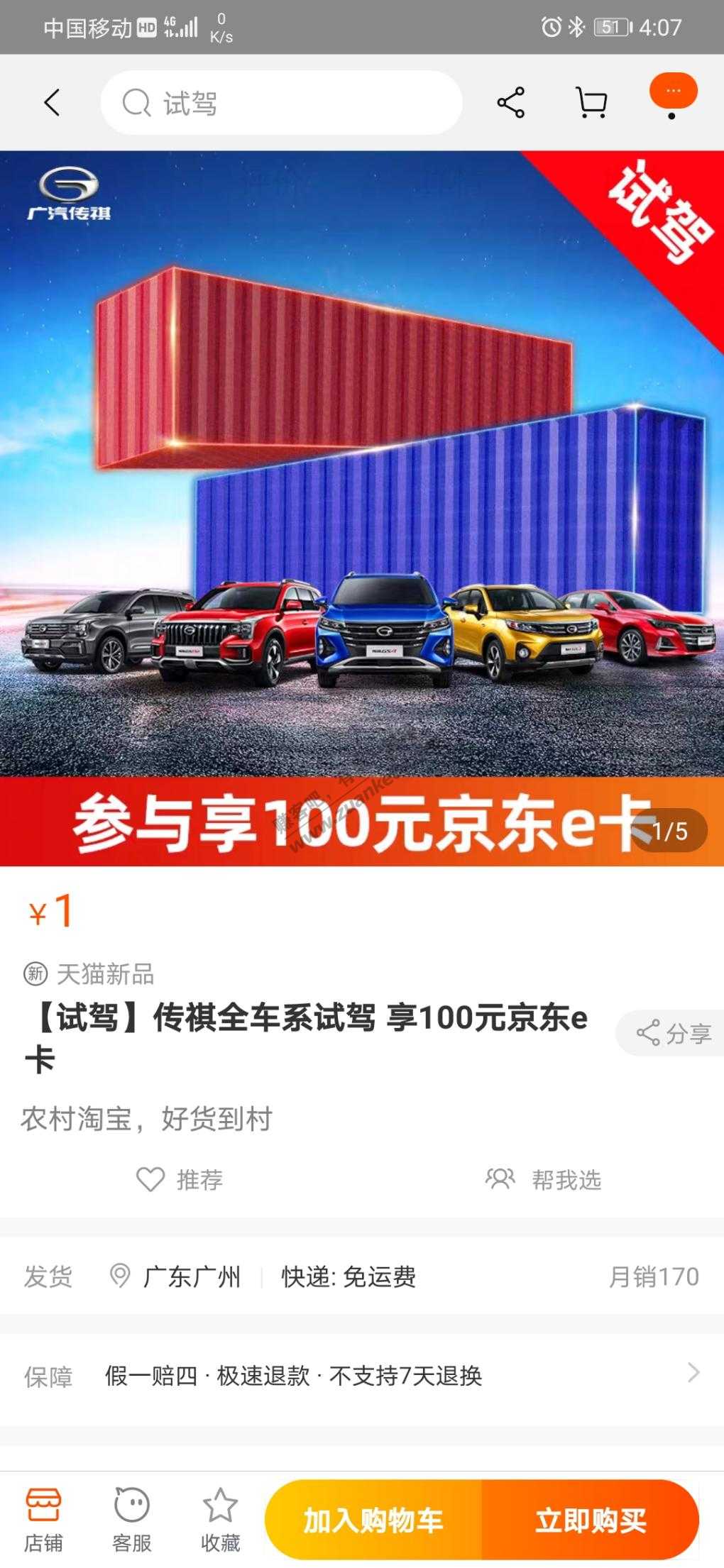724x1568 pixels.
Task: Go back using the arrow icon
Action: click(x=52, y=103)
